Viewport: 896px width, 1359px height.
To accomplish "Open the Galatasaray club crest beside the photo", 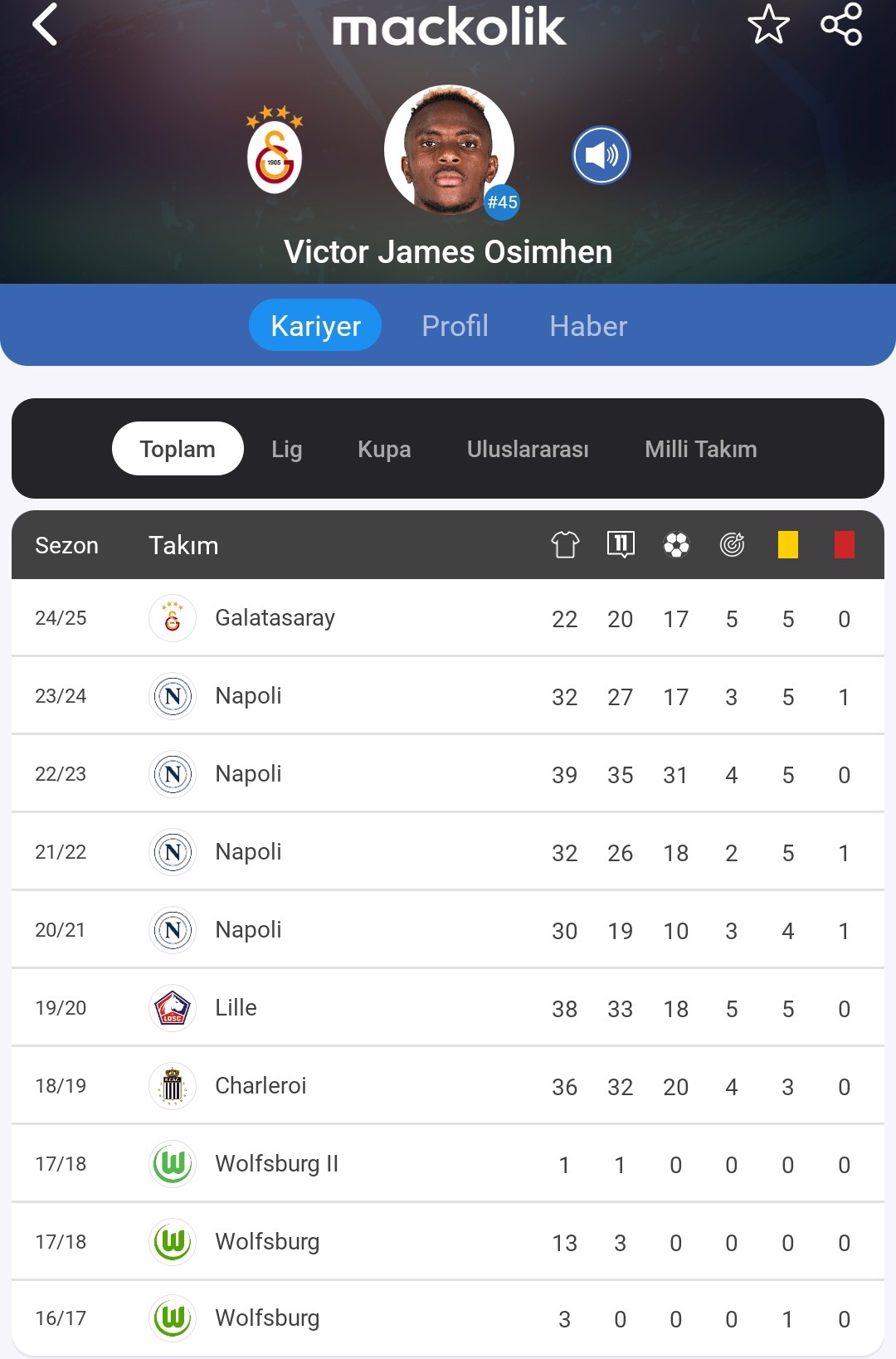I will [275, 152].
